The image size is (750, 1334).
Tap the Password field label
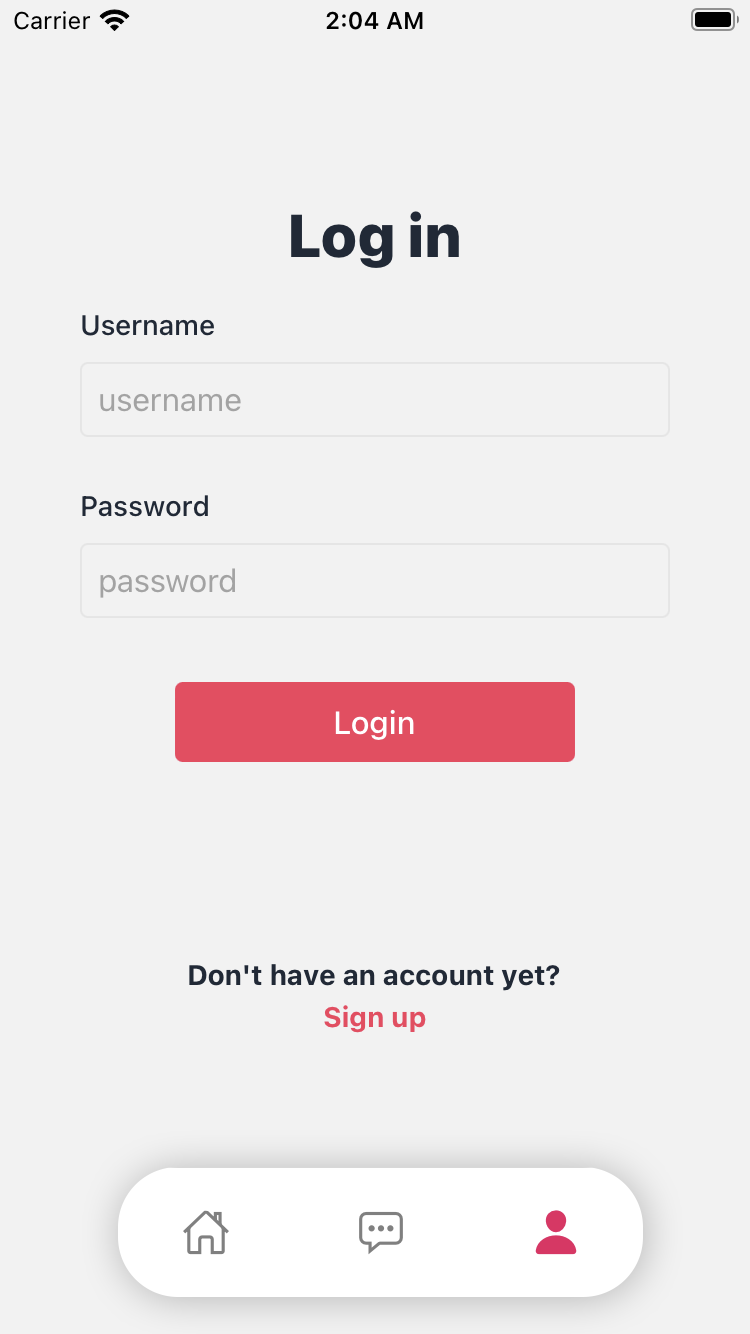(144, 506)
